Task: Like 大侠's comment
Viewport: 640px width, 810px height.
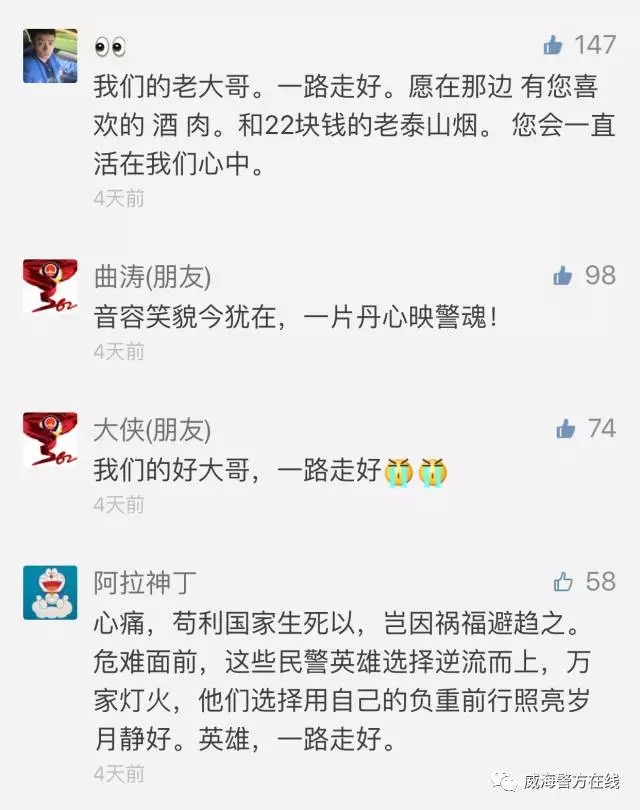Action: (x=566, y=429)
